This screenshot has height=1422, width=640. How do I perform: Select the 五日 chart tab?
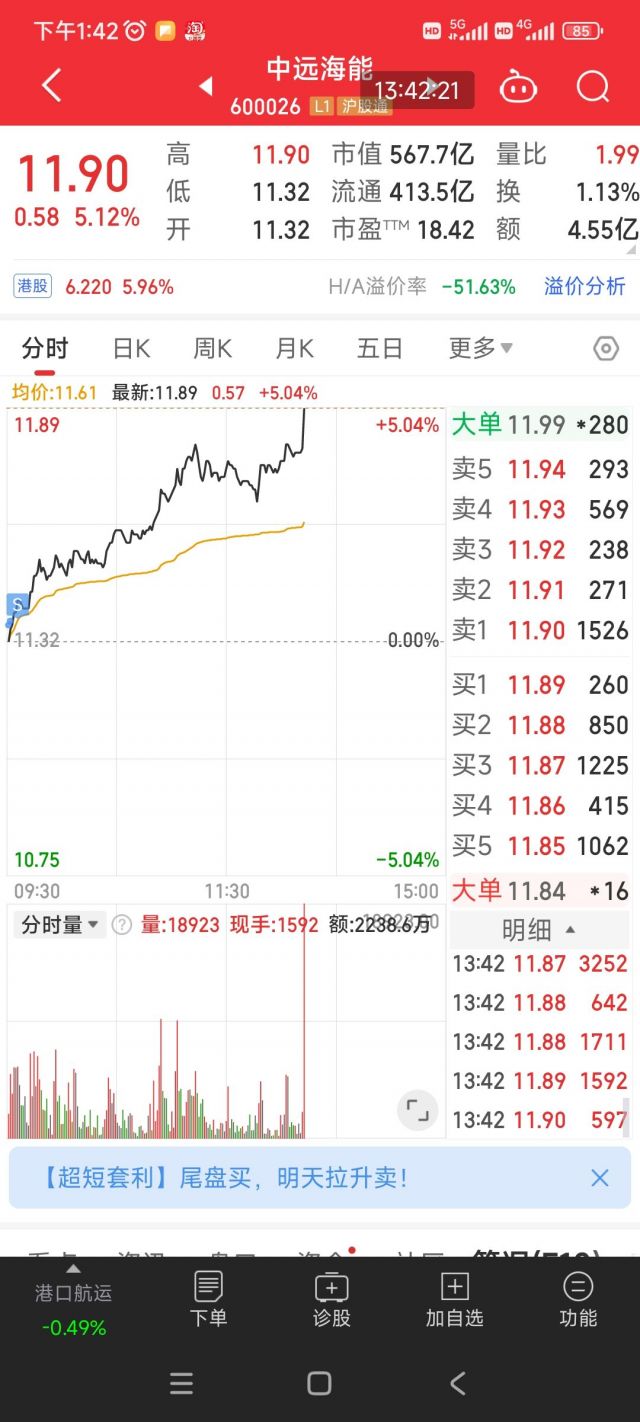379,348
